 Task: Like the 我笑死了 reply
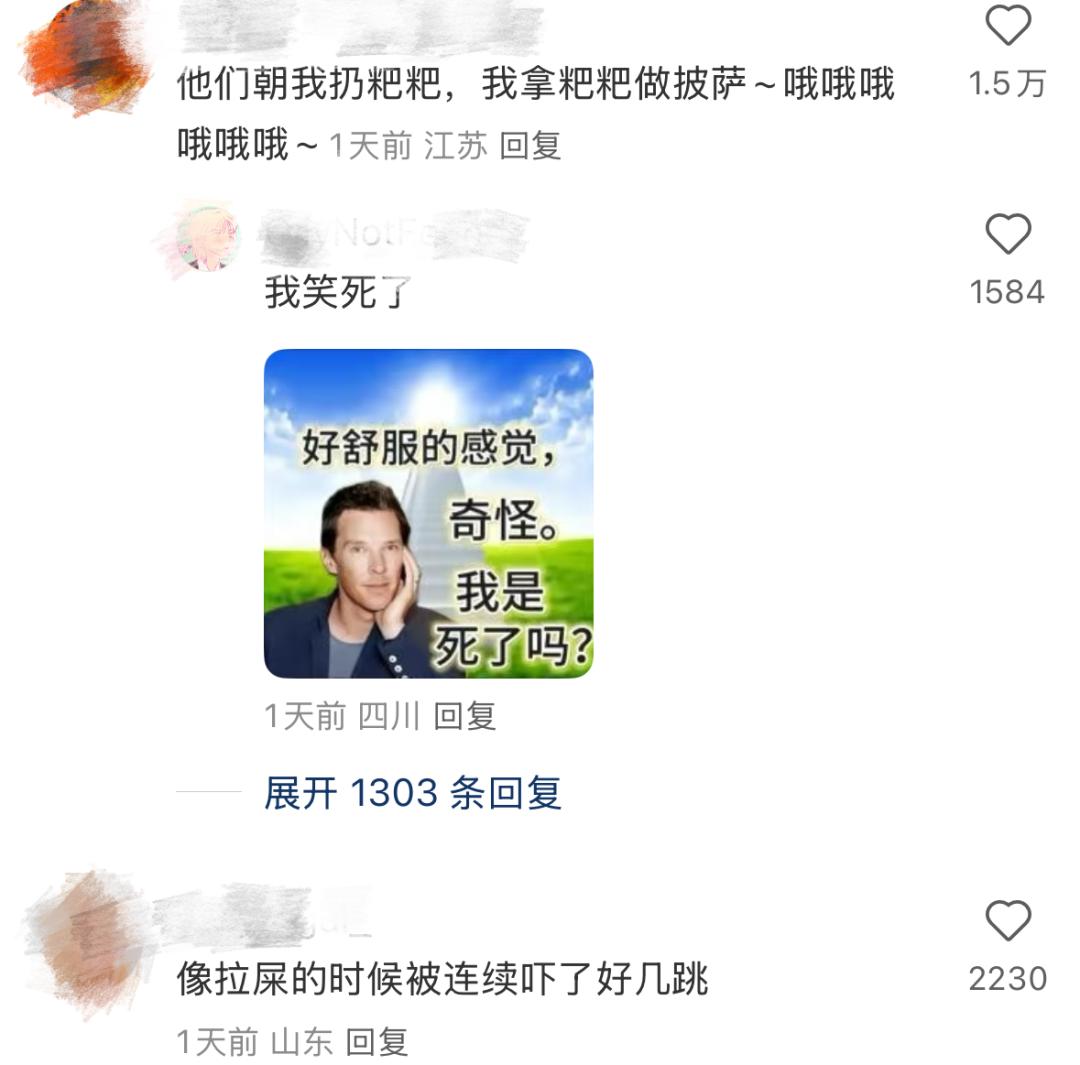(x=1007, y=235)
